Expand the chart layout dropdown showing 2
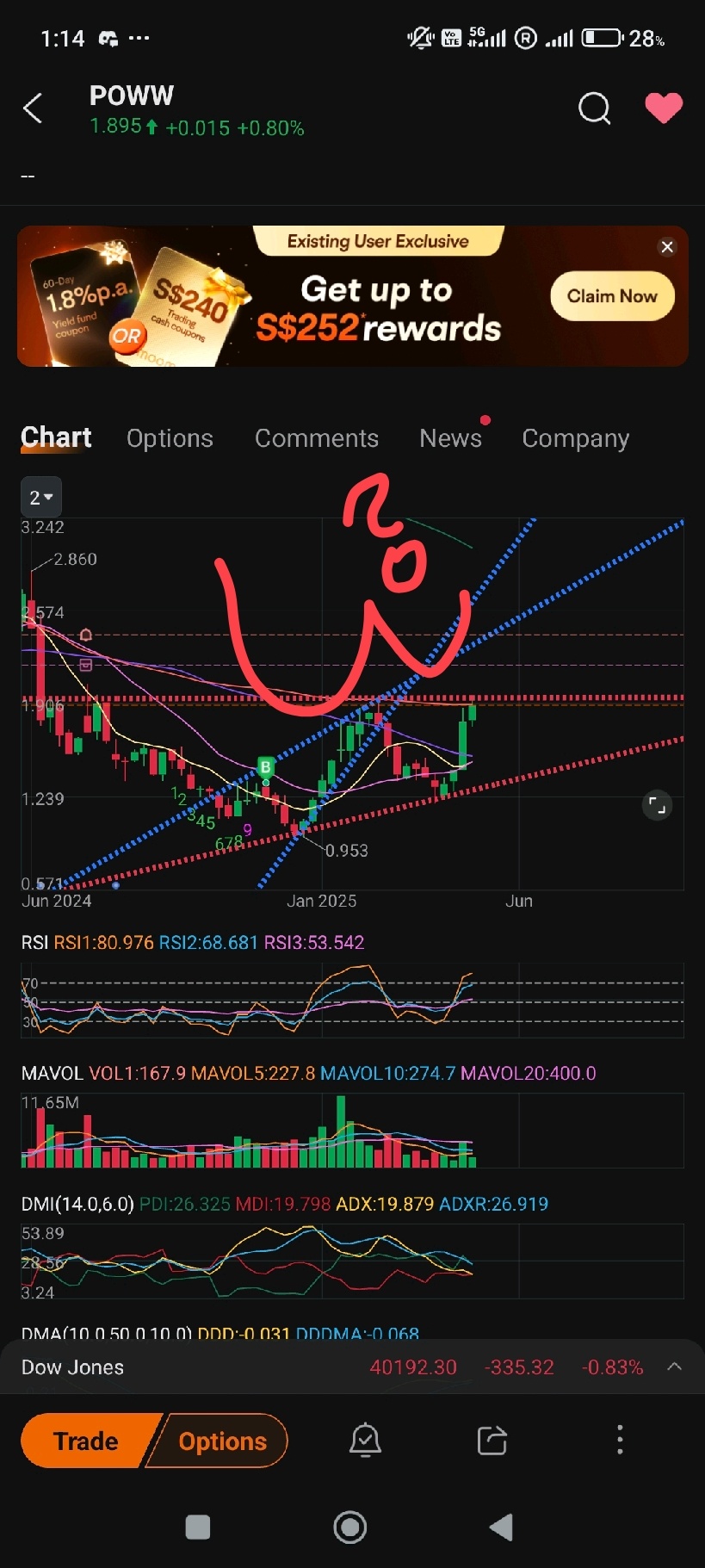Viewport: 705px width, 1568px height. coord(40,497)
